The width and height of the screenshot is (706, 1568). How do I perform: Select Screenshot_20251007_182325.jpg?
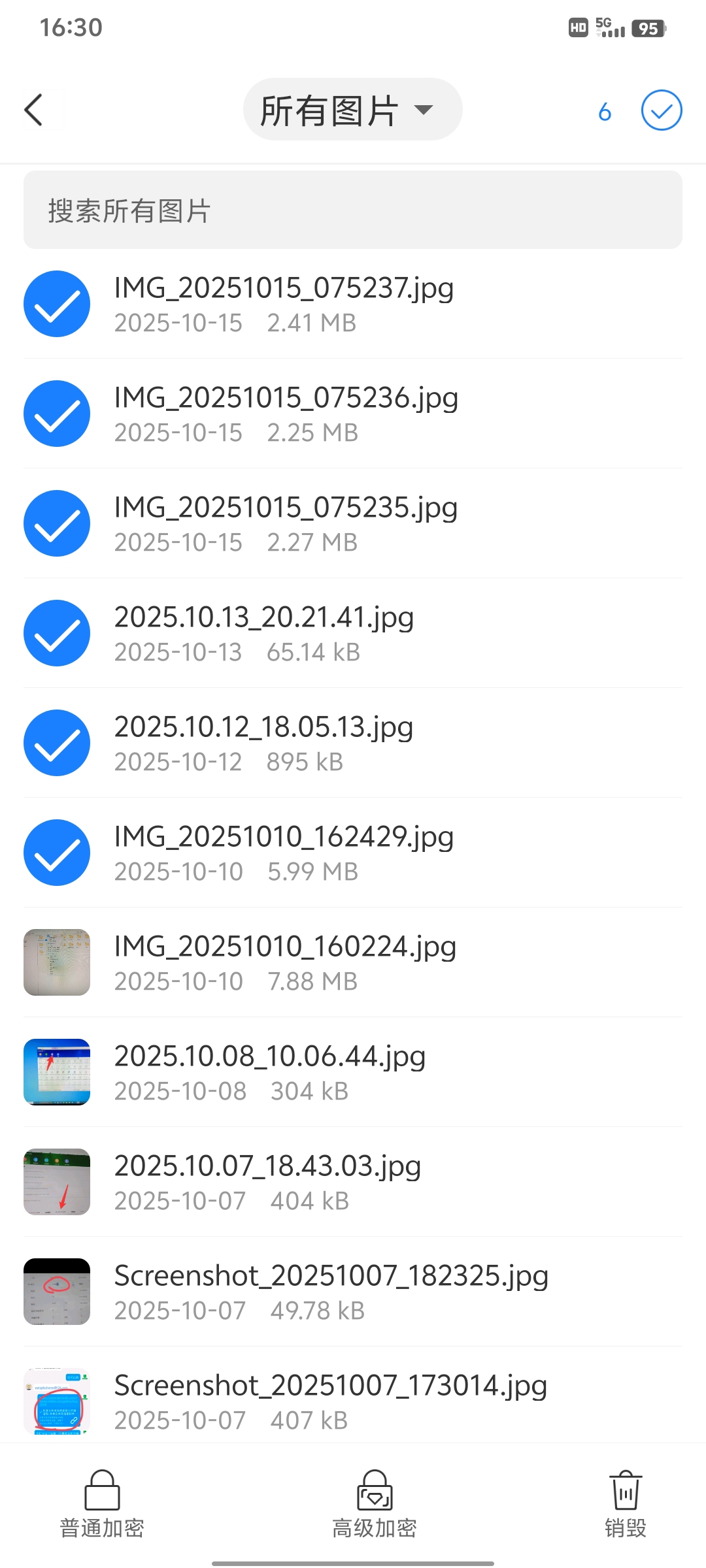click(x=57, y=1292)
